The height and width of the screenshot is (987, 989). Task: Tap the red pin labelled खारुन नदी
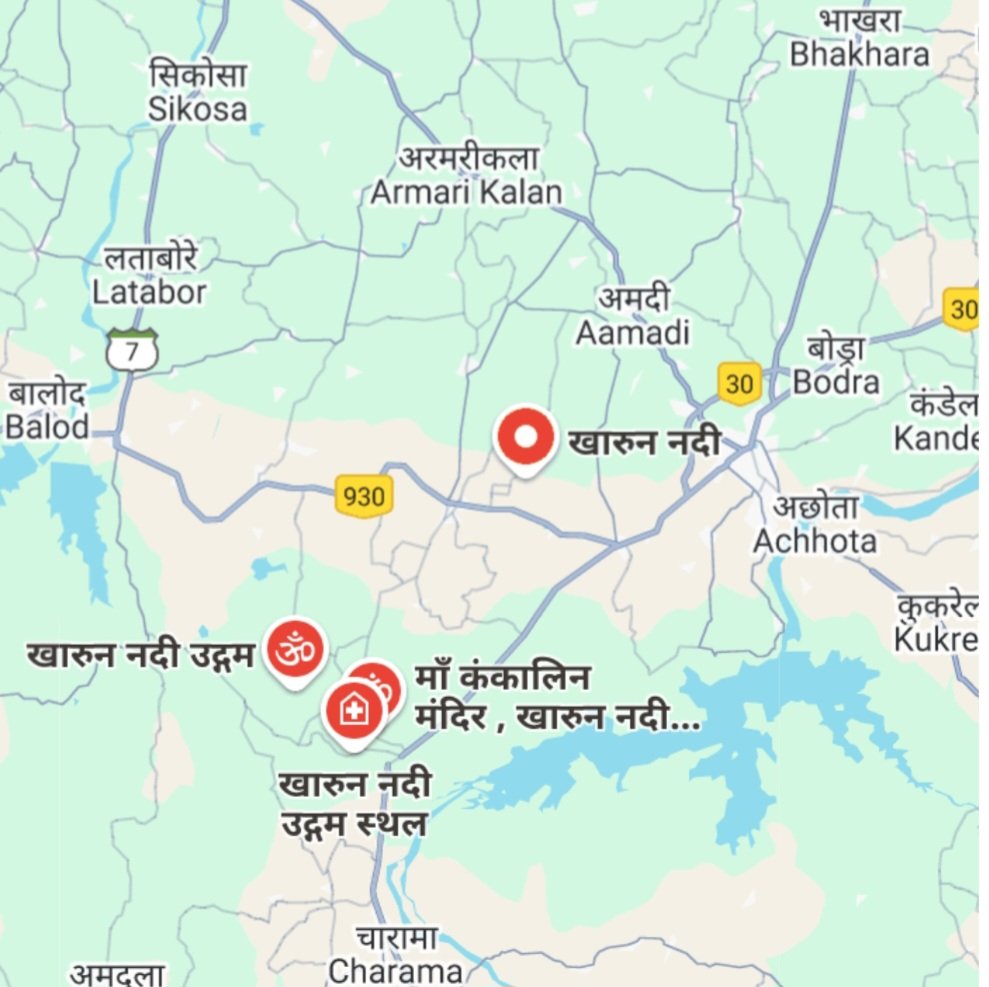pyautogui.click(x=526, y=437)
